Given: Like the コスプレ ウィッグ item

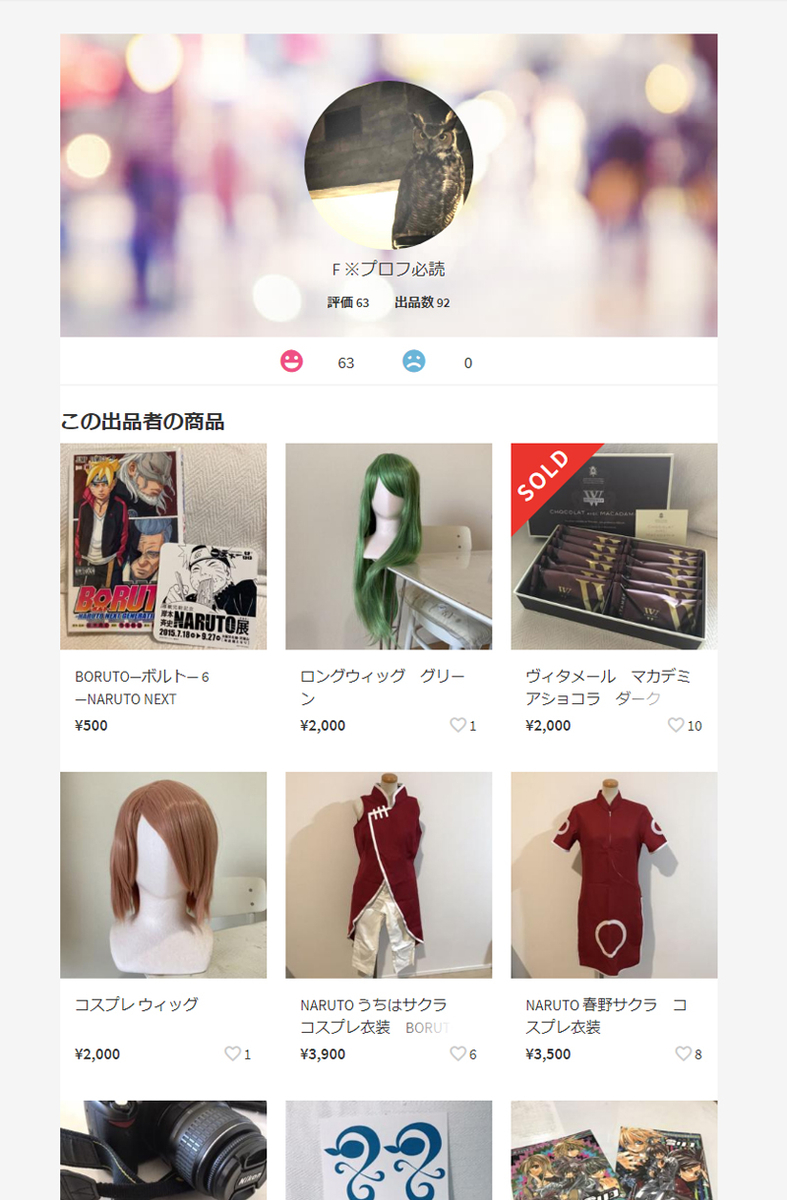Looking at the screenshot, I should coord(233,1053).
